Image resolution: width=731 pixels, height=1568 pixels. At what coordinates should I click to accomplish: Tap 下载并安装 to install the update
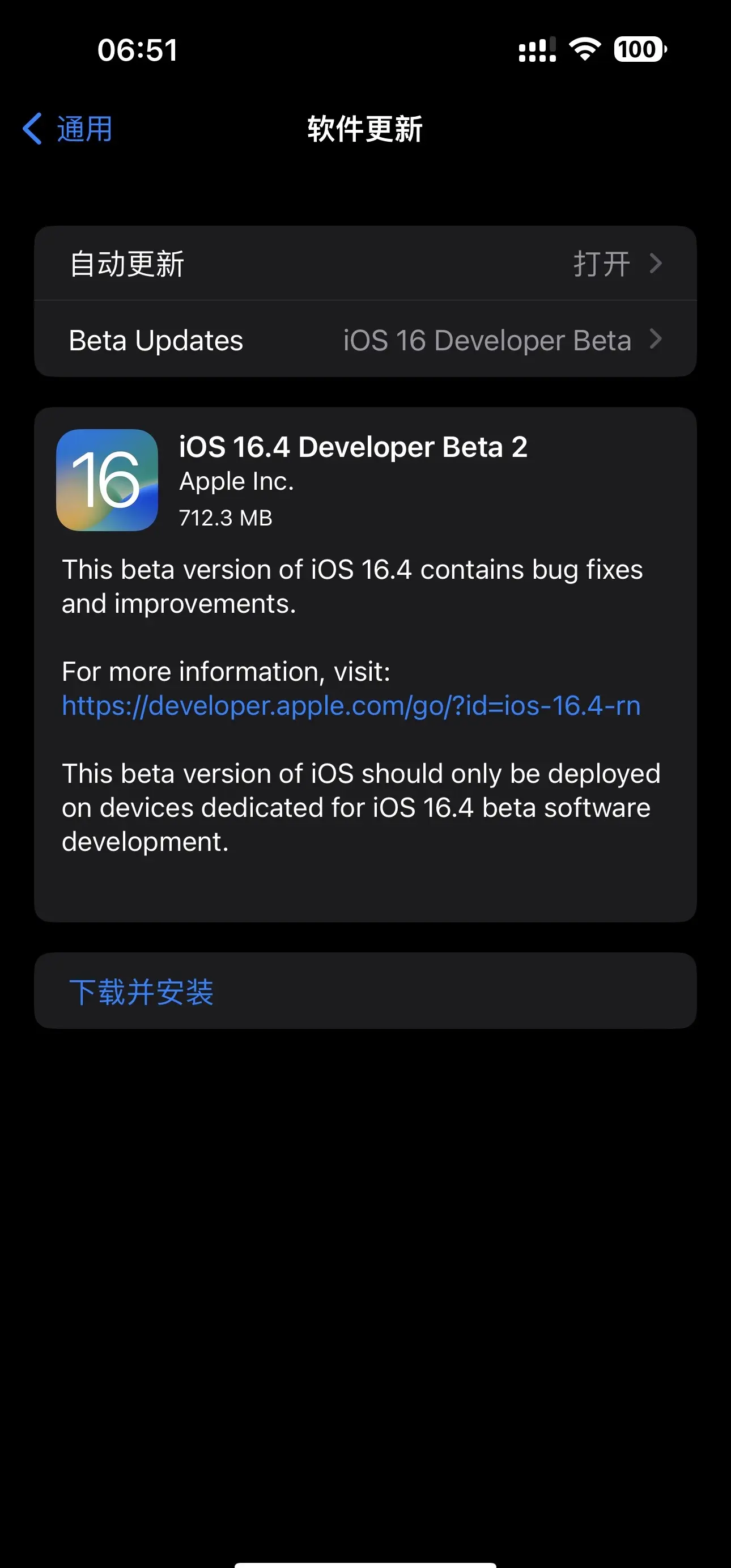coord(141,991)
